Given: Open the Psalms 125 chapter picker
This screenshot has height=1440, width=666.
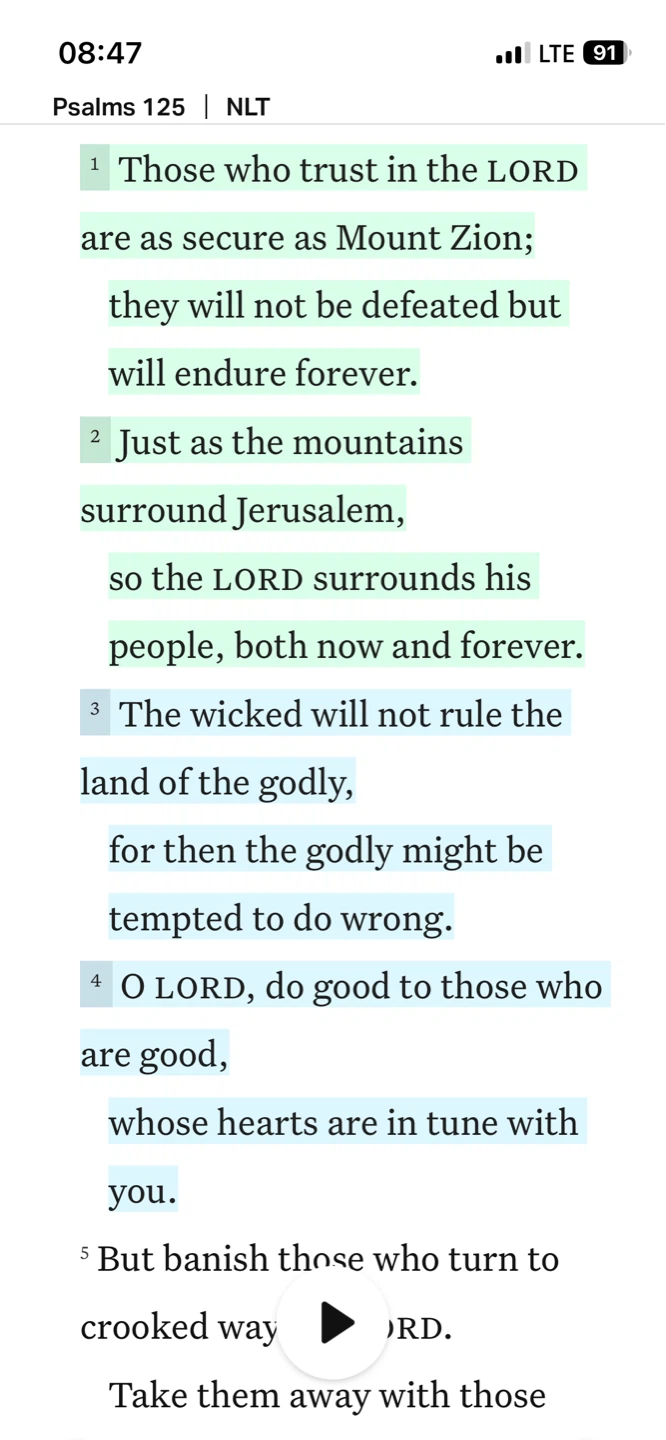Looking at the screenshot, I should 119,107.
